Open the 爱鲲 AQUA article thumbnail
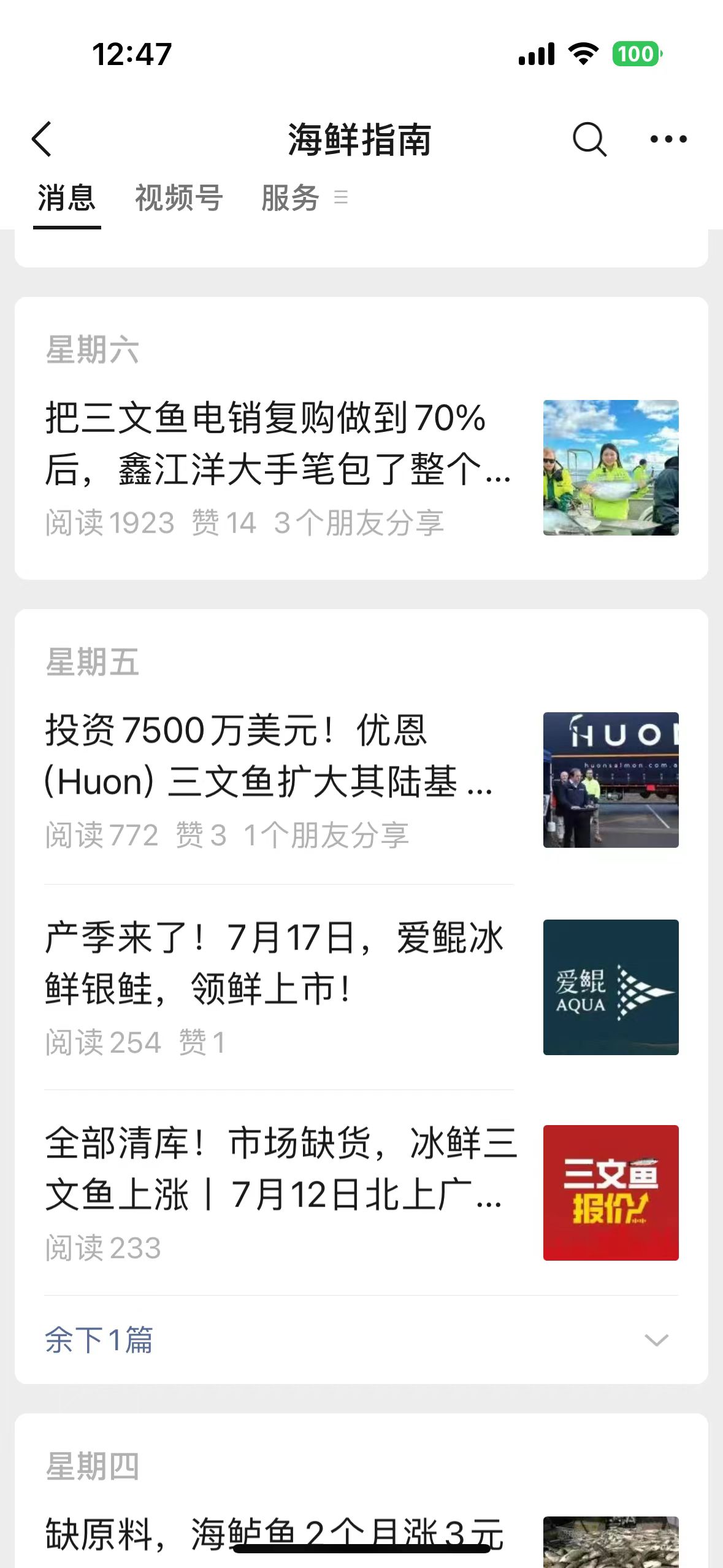Image resolution: width=723 pixels, height=1568 pixels. [611, 986]
